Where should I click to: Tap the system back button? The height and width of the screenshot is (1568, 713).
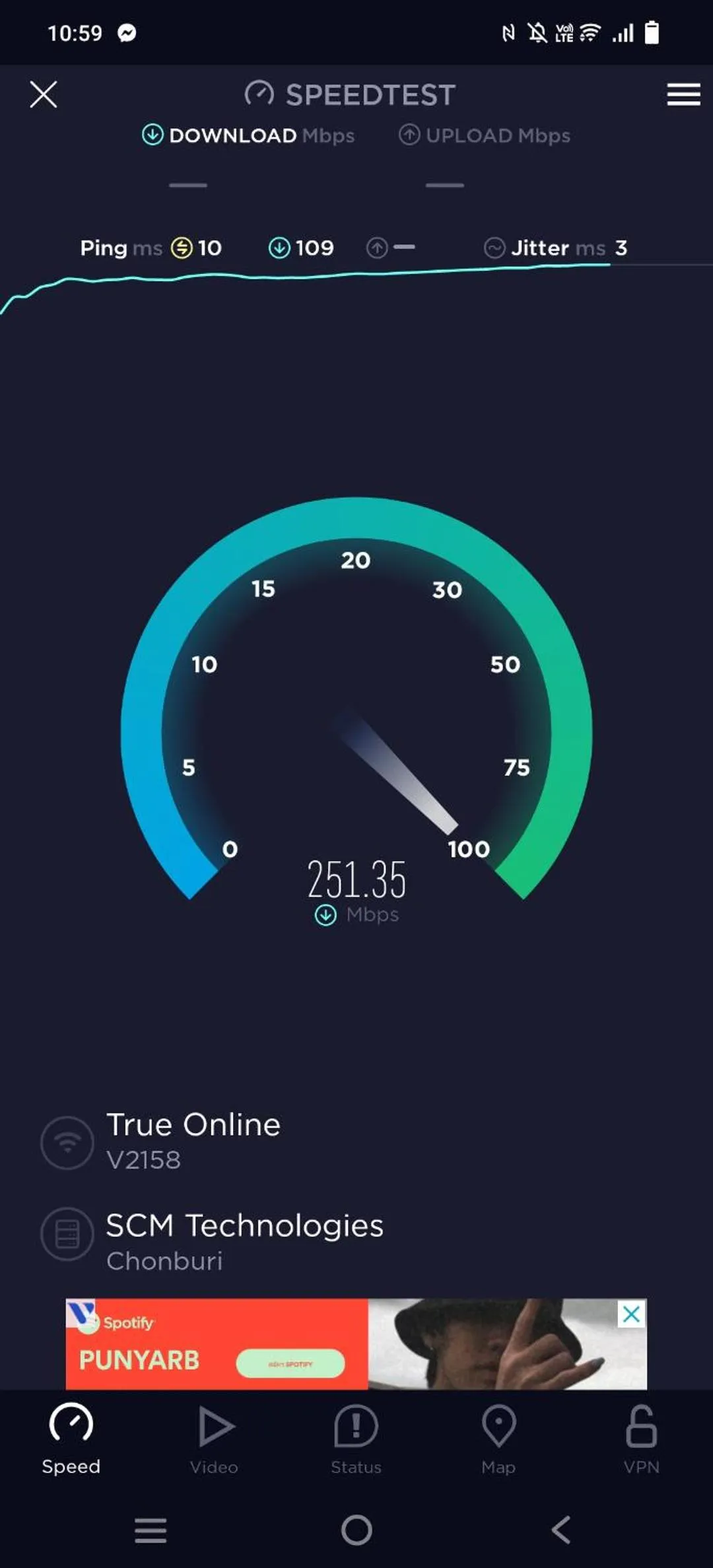pyautogui.click(x=560, y=1530)
